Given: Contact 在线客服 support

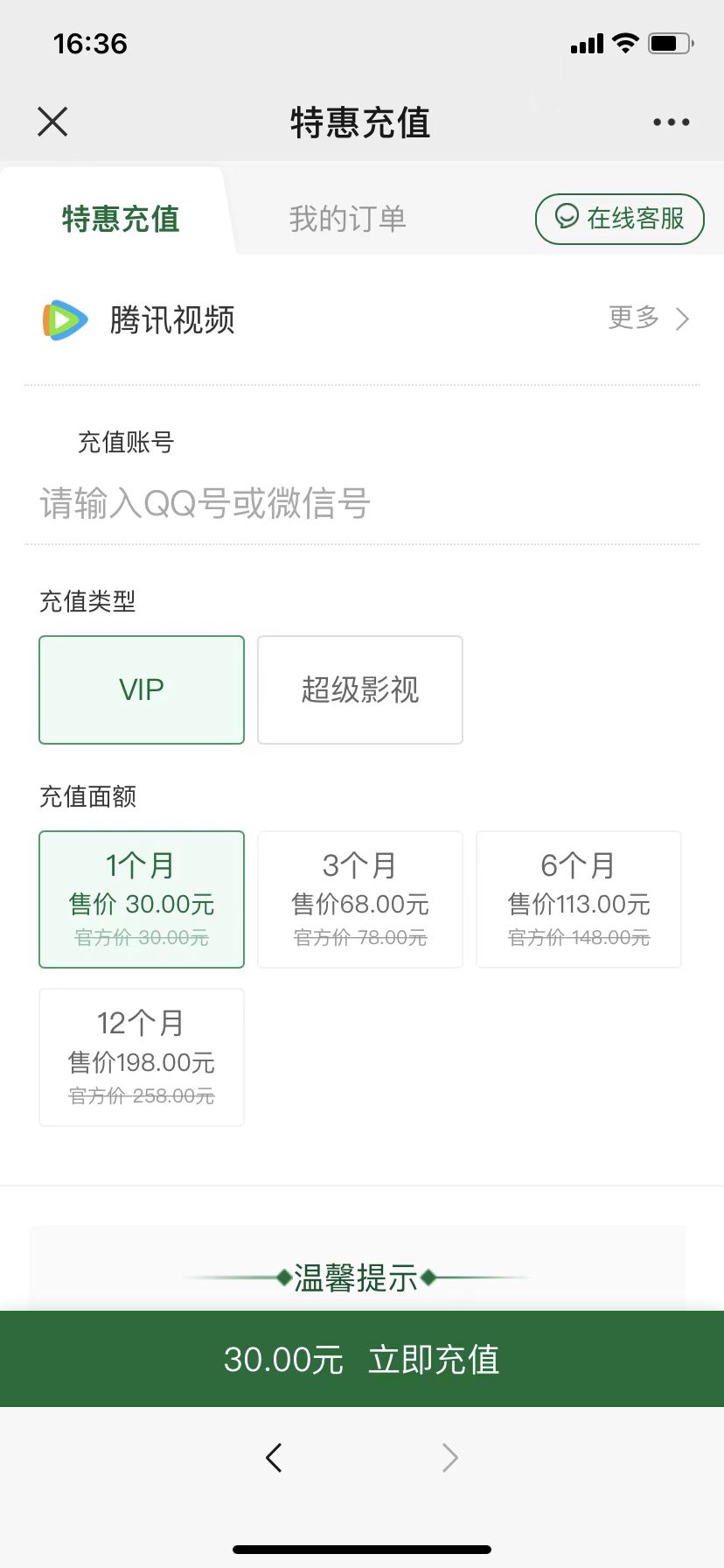Looking at the screenshot, I should pyautogui.click(x=619, y=219).
